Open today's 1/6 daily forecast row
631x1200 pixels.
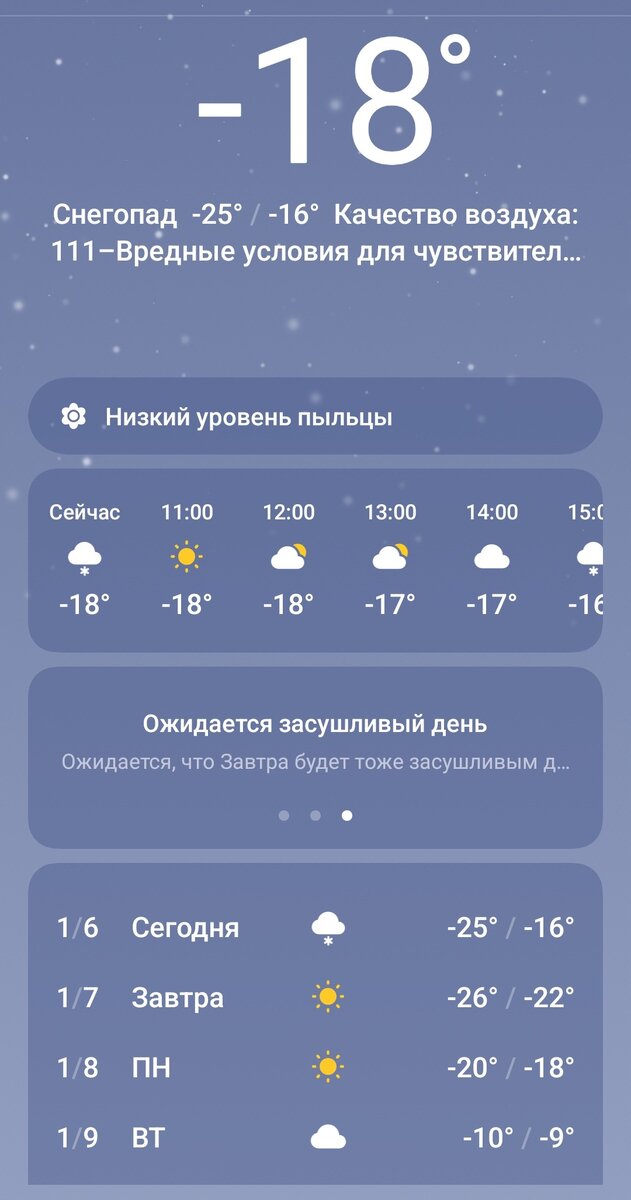point(315,927)
